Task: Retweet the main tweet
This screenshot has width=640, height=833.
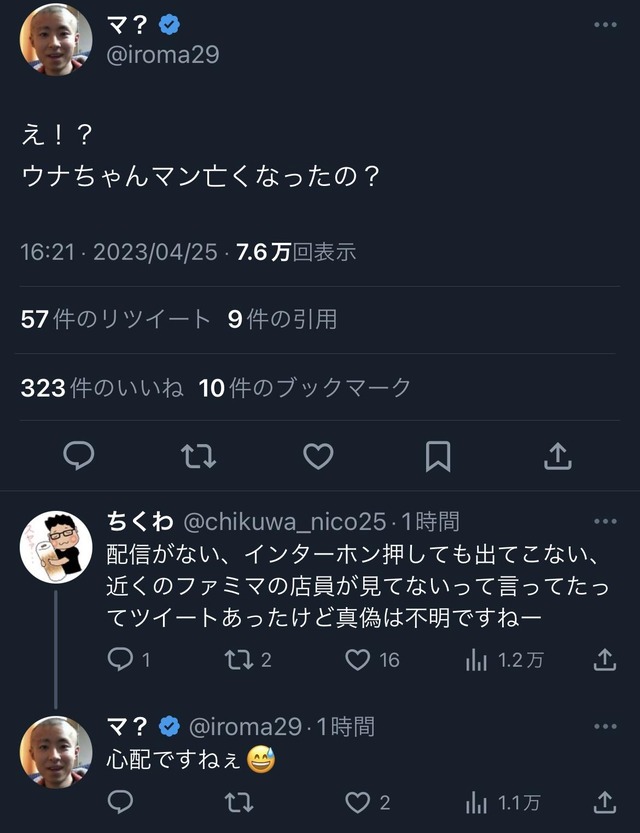Action: coord(198,457)
